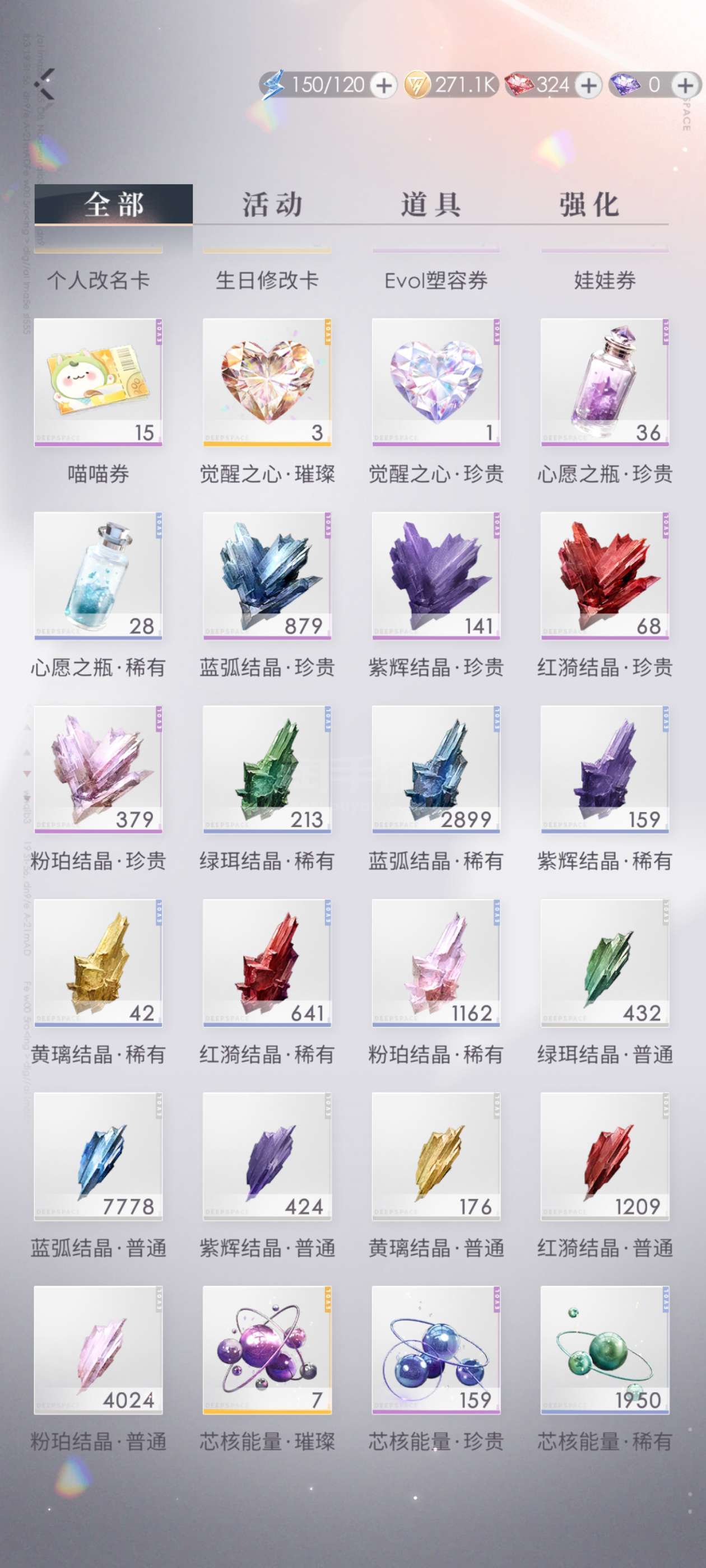The image size is (706, 1568).
Task: Switch to the 道具 tab
Action: click(431, 204)
